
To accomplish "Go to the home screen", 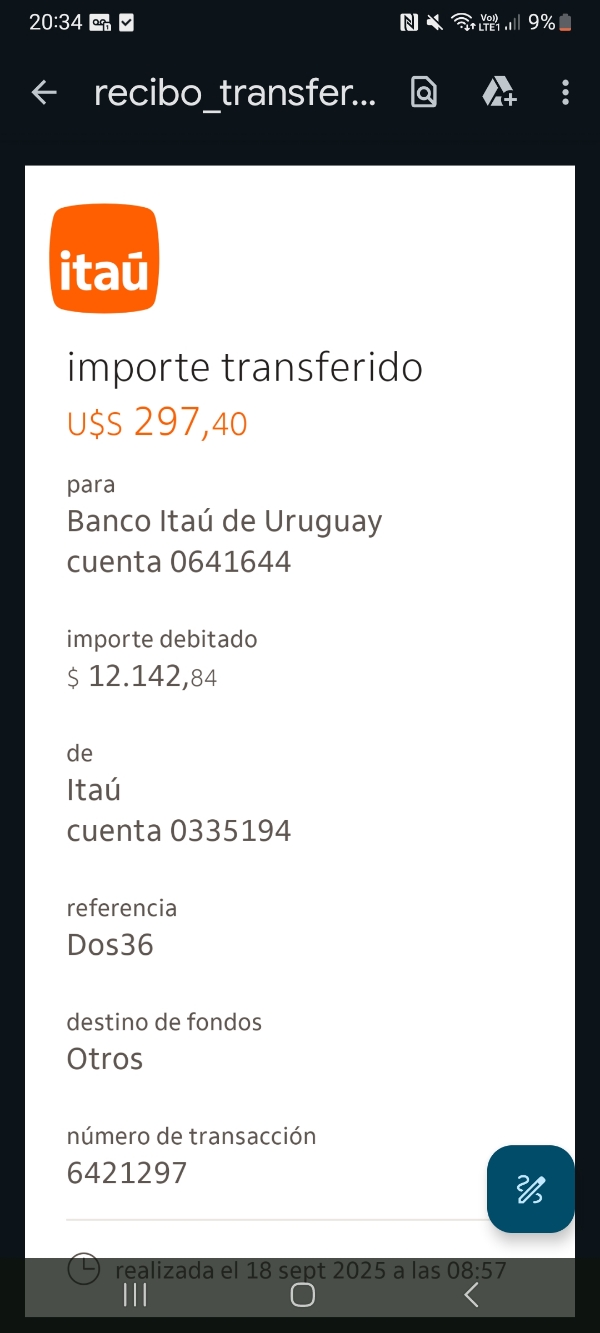I will tap(302, 1296).
